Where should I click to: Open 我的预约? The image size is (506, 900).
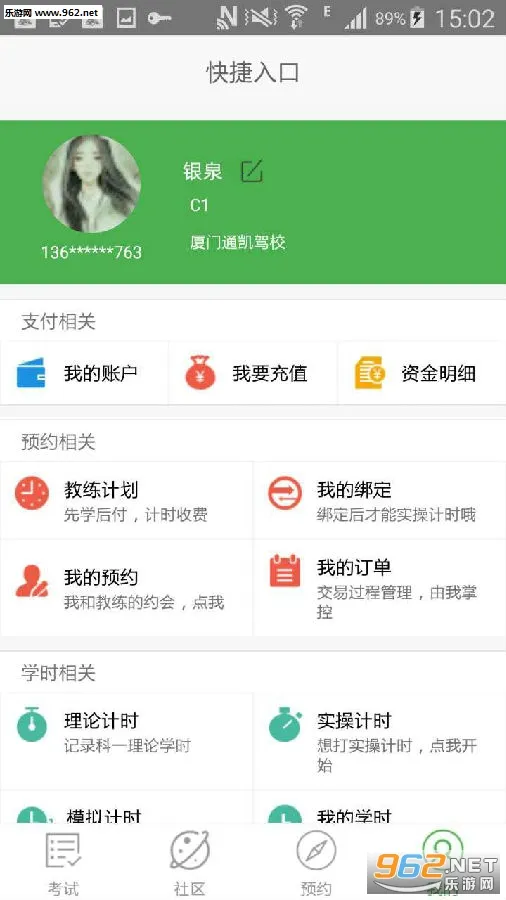(126, 588)
